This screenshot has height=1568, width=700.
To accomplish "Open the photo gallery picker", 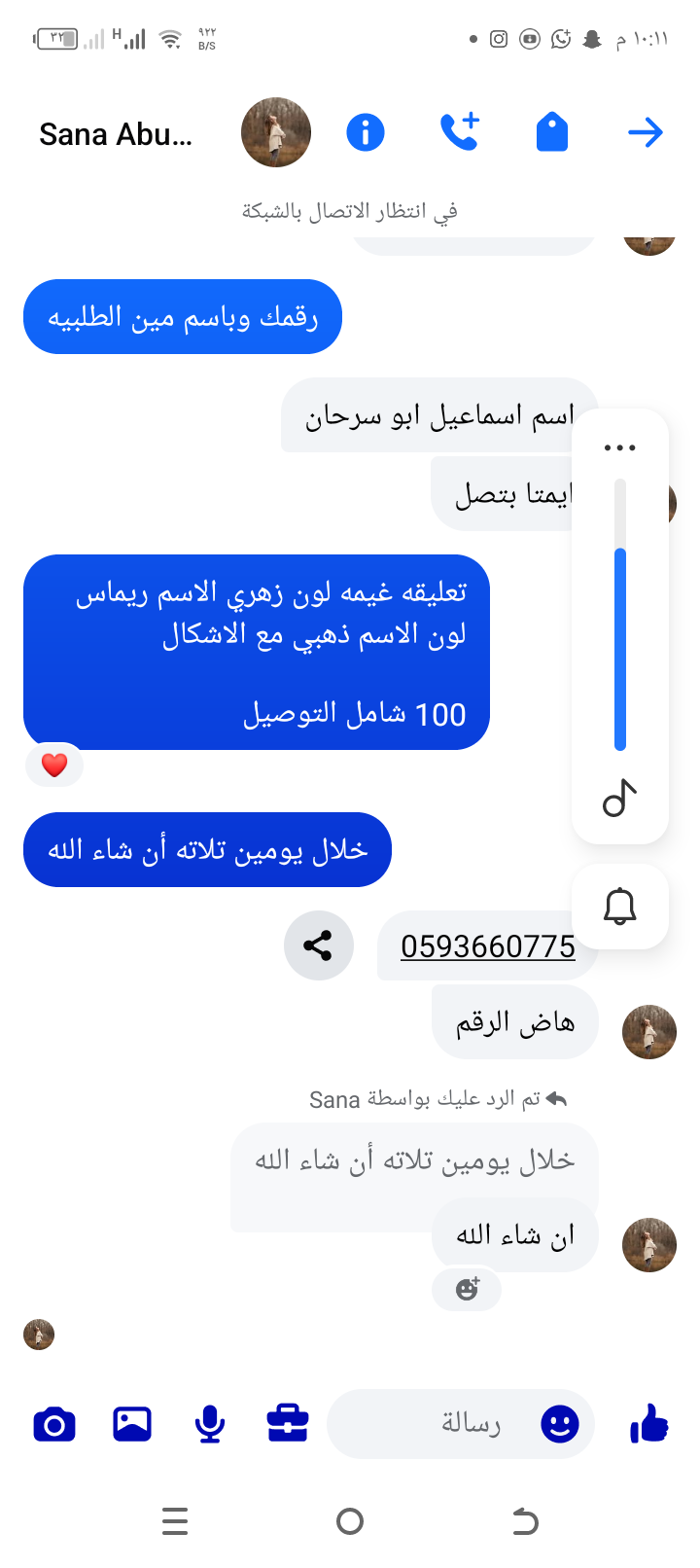I will point(132,1425).
